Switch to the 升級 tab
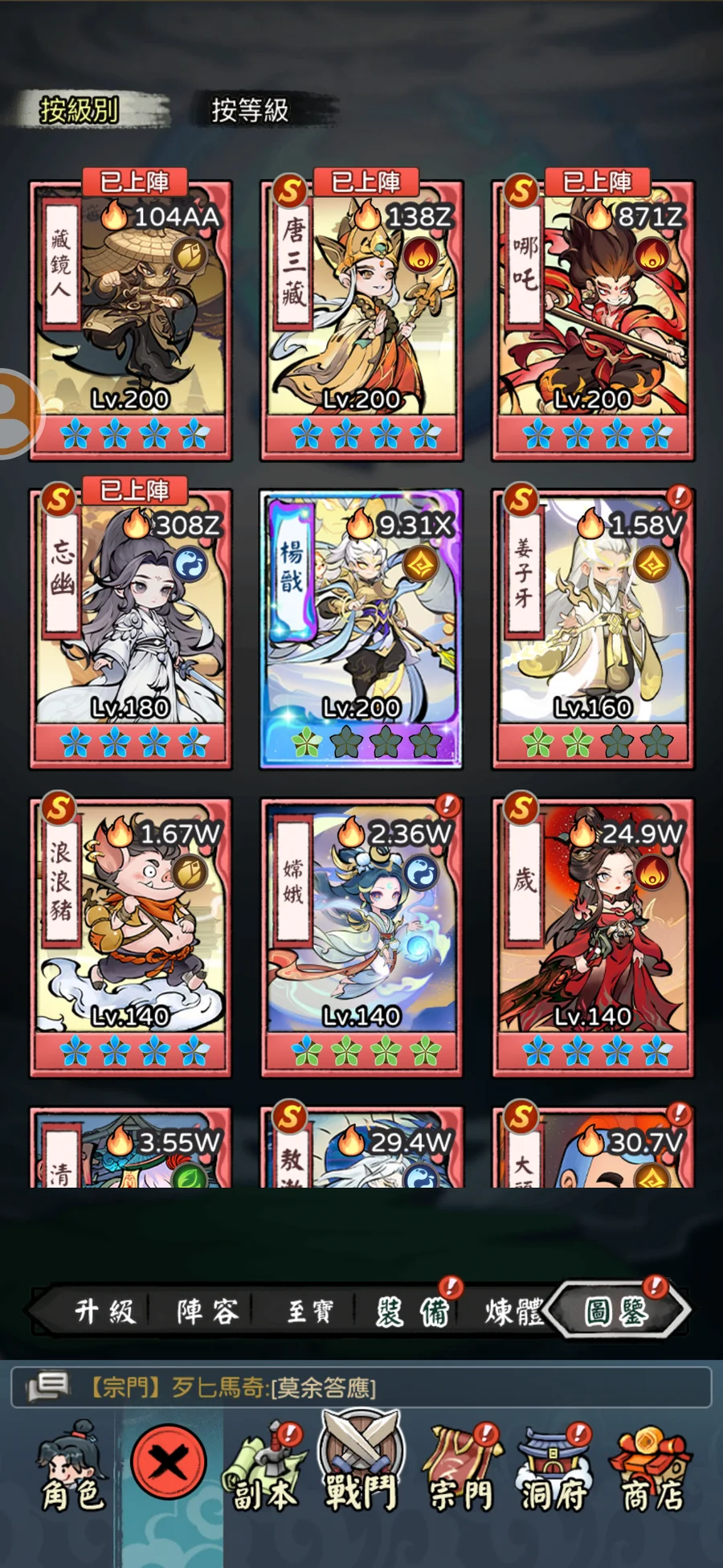723x1568 pixels. pos(104,1312)
